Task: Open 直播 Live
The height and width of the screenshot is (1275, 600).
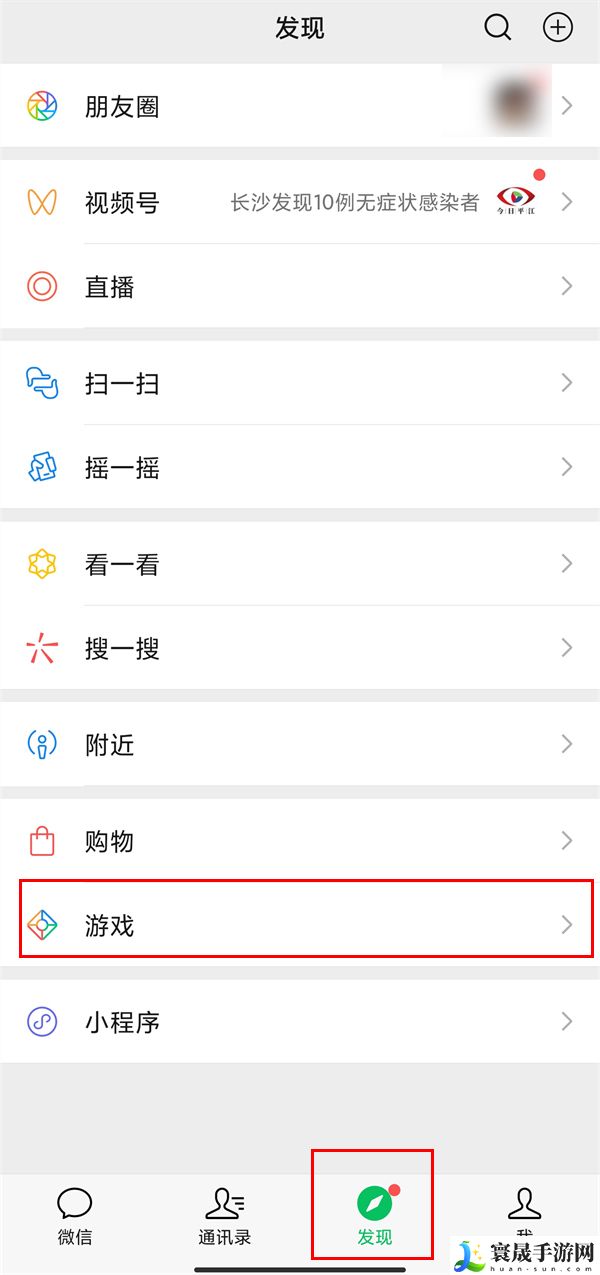Action: pyautogui.click(x=300, y=287)
